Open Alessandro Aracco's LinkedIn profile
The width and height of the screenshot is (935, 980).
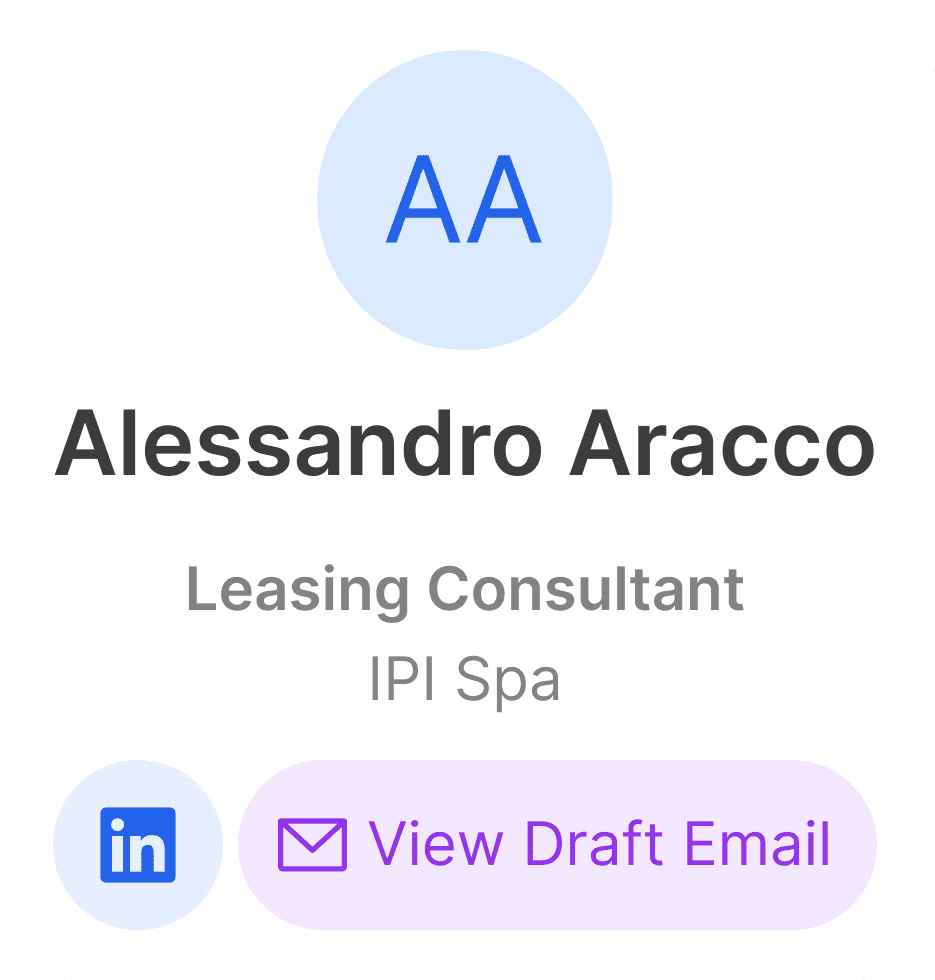[x=138, y=845]
